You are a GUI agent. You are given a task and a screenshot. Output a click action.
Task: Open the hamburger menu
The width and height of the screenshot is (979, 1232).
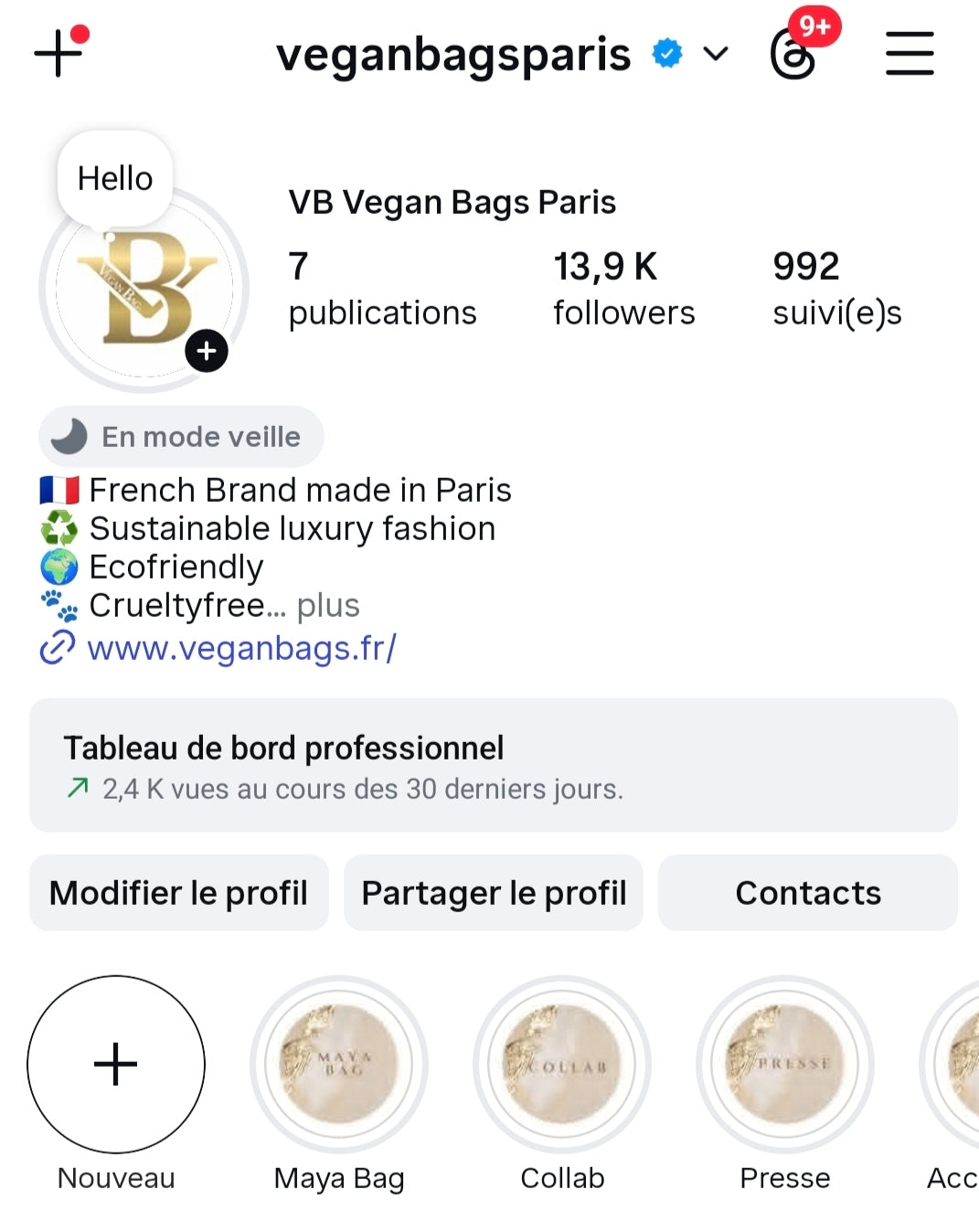(x=910, y=54)
